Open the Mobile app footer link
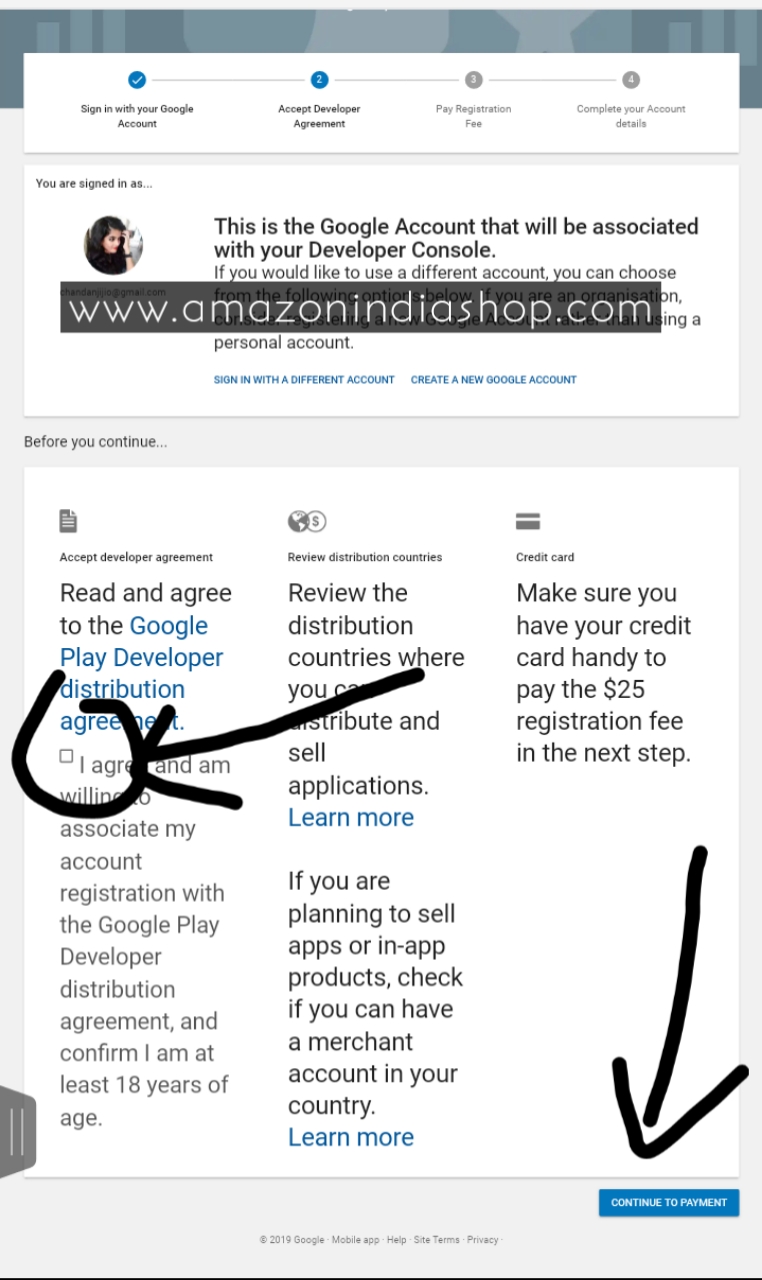The height and width of the screenshot is (1280, 762). click(x=356, y=1240)
